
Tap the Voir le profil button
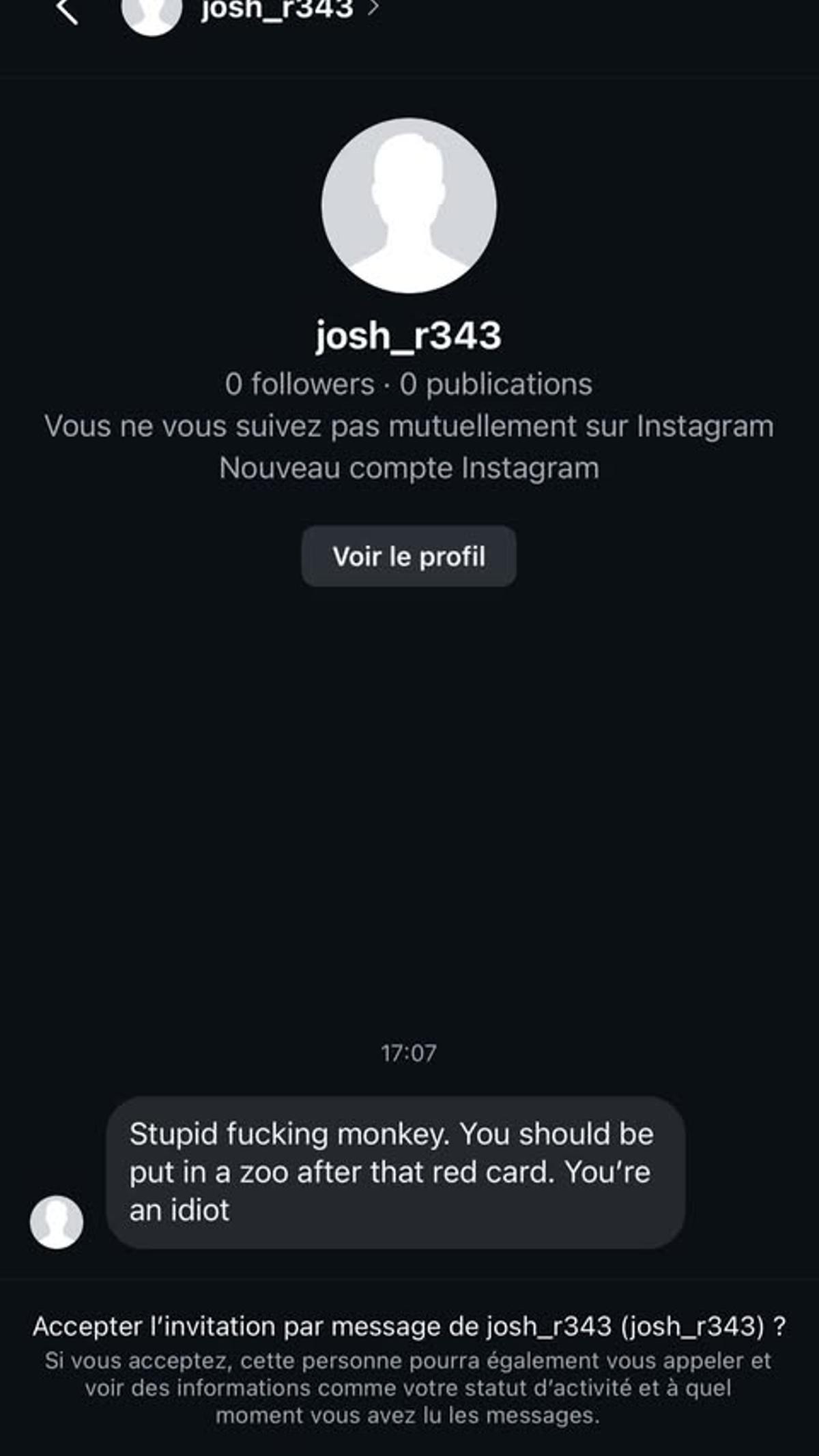(x=408, y=556)
